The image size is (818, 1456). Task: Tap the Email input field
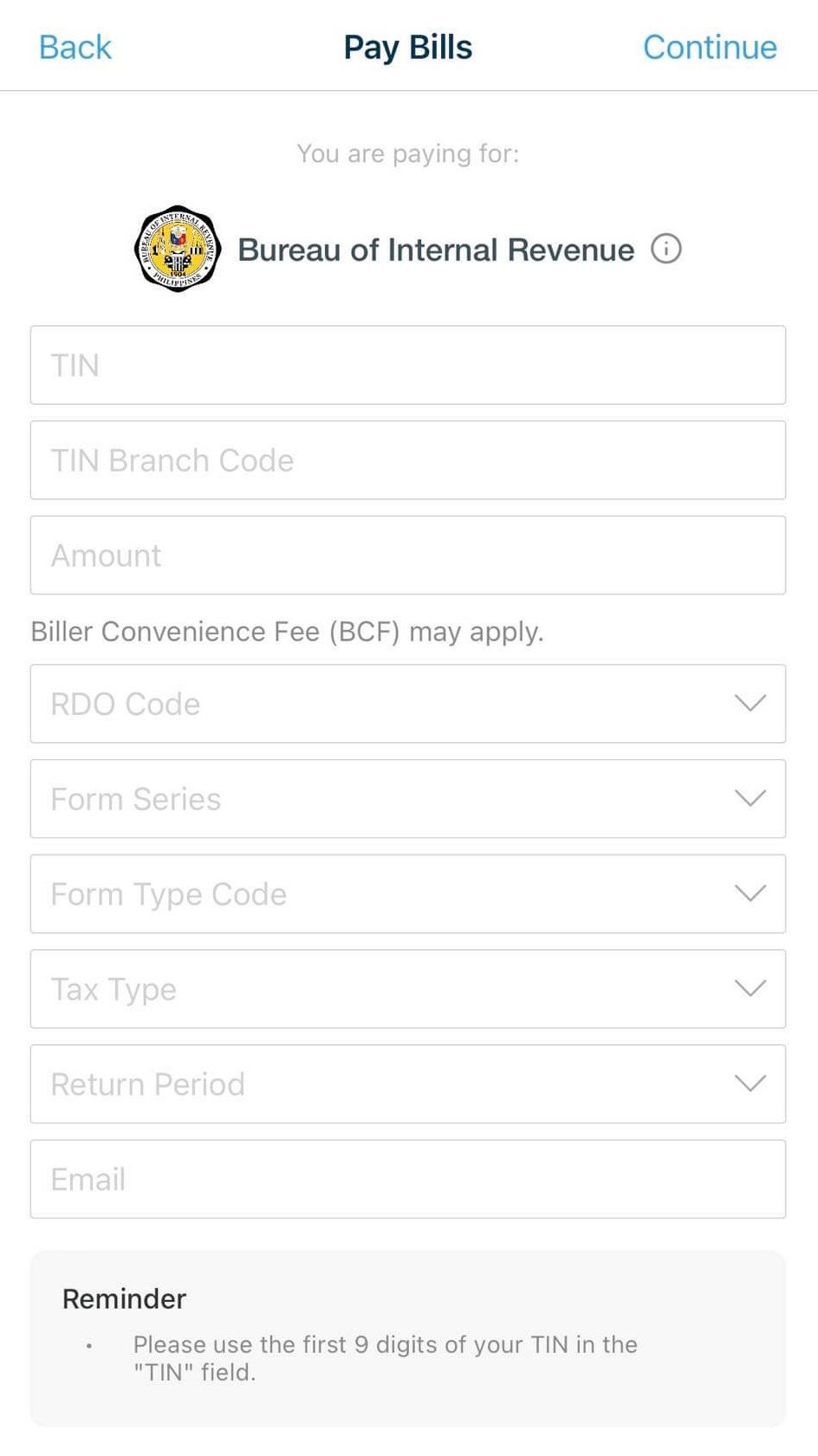[x=409, y=1179]
